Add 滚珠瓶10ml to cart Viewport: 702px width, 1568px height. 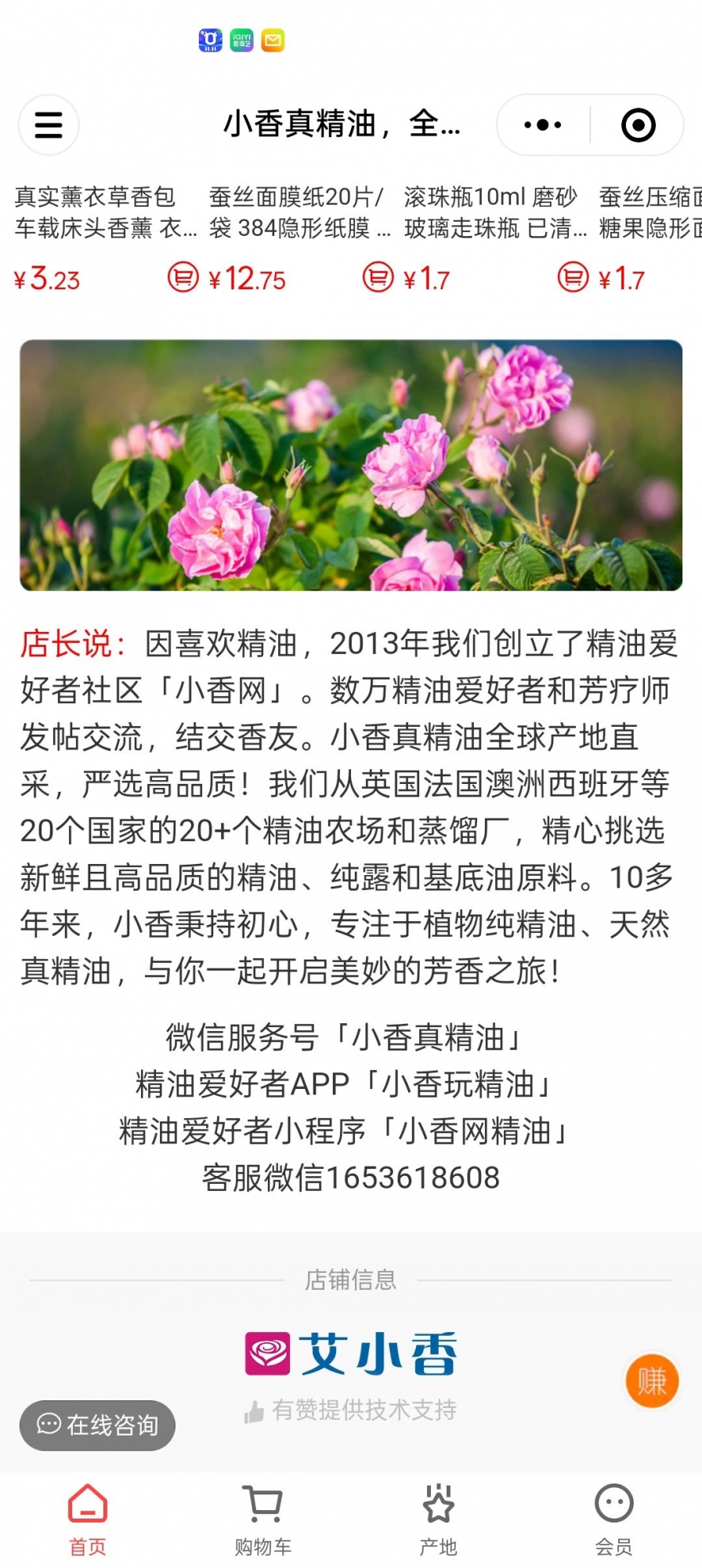(x=573, y=278)
